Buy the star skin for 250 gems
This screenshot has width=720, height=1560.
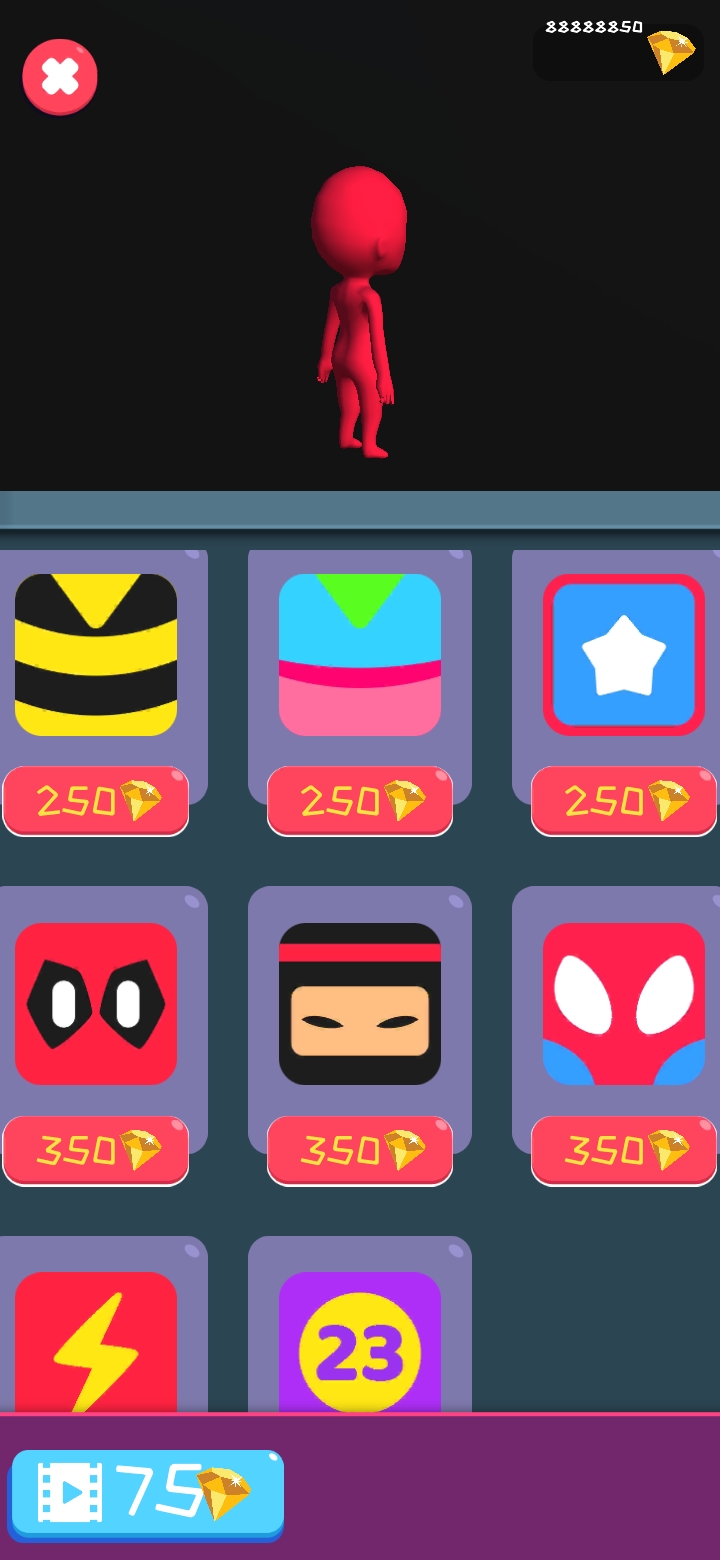[624, 800]
